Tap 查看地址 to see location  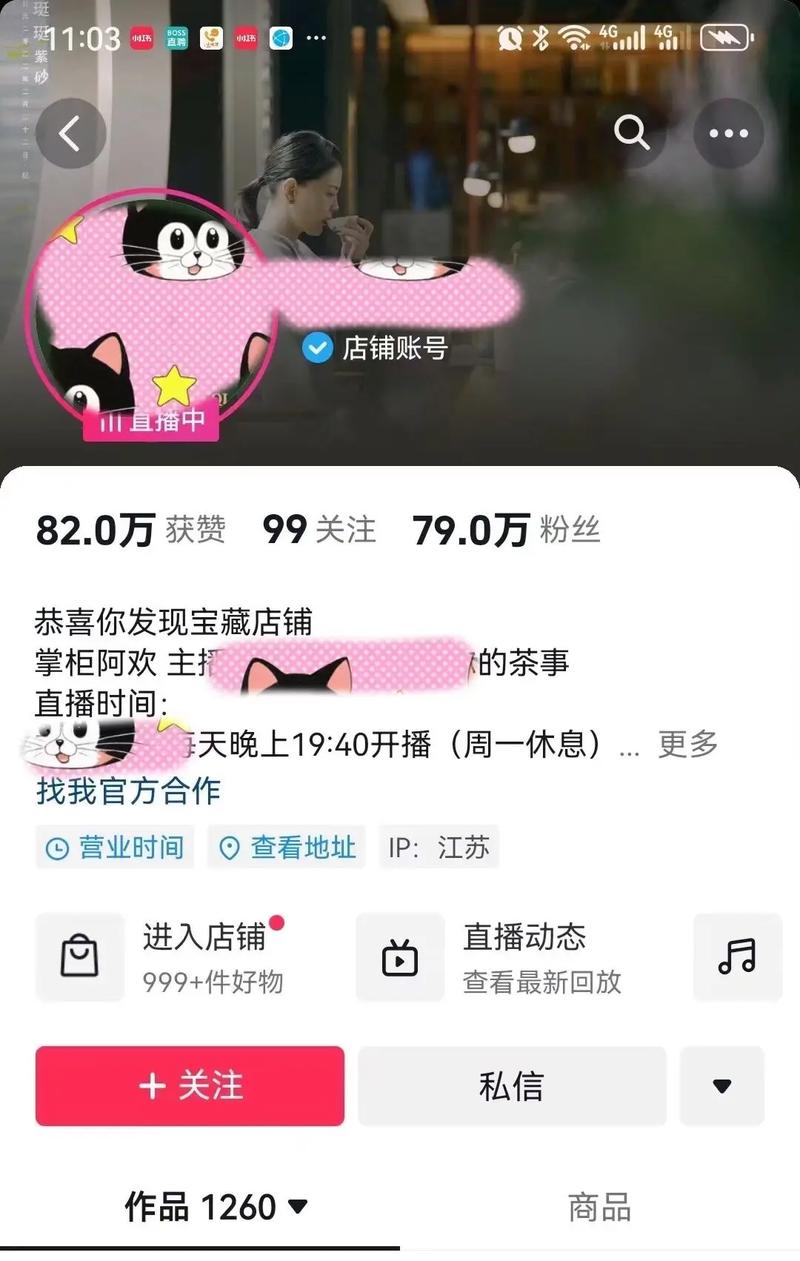287,848
